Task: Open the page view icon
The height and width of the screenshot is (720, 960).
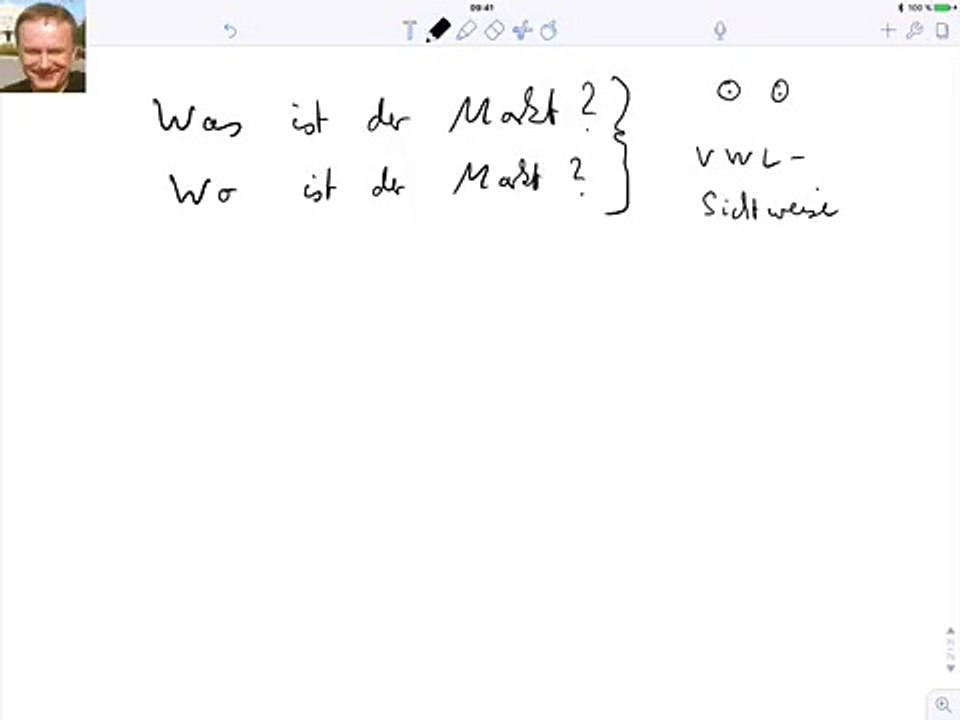Action: click(942, 30)
